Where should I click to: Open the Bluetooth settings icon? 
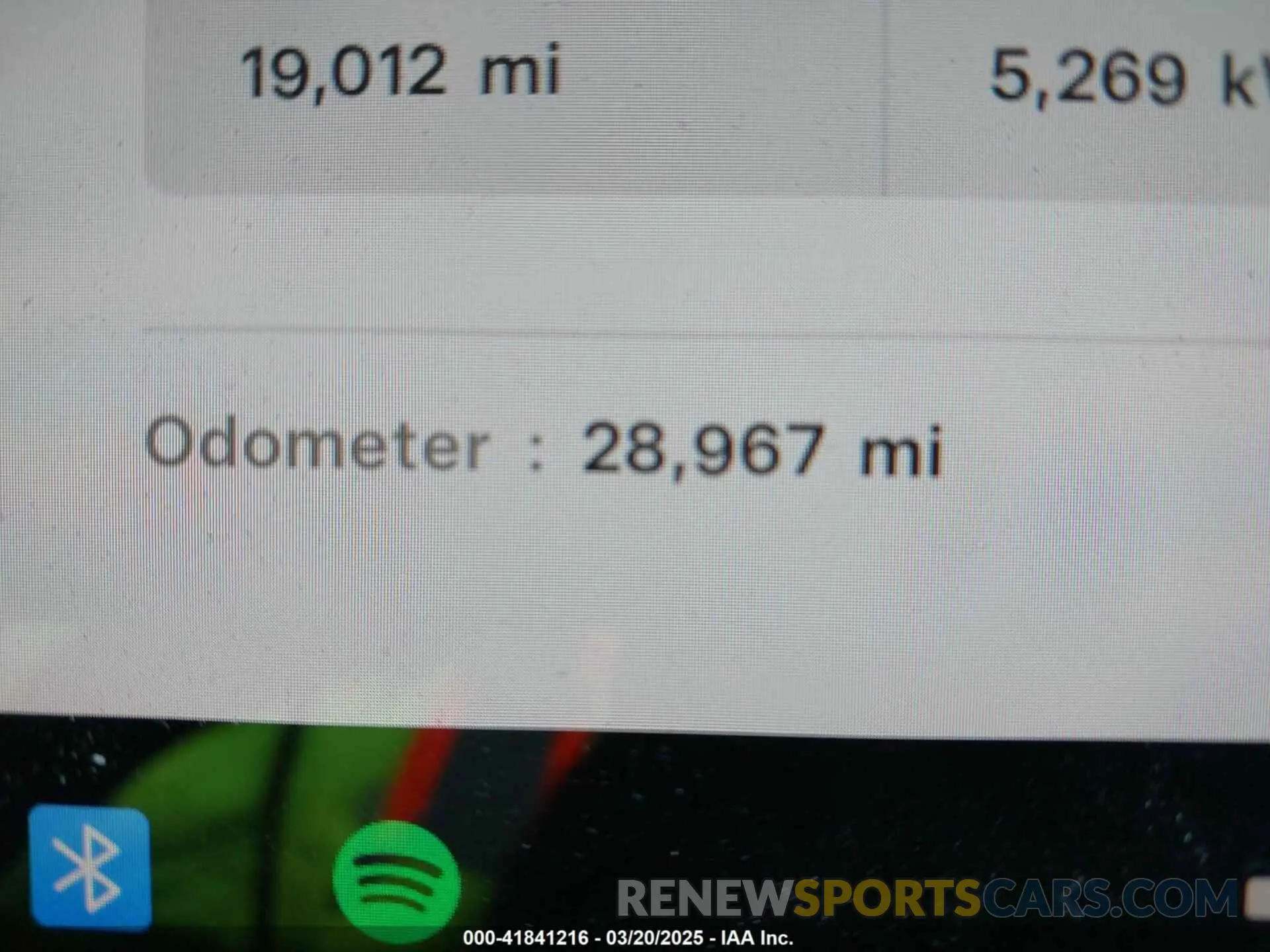pyautogui.click(x=90, y=867)
